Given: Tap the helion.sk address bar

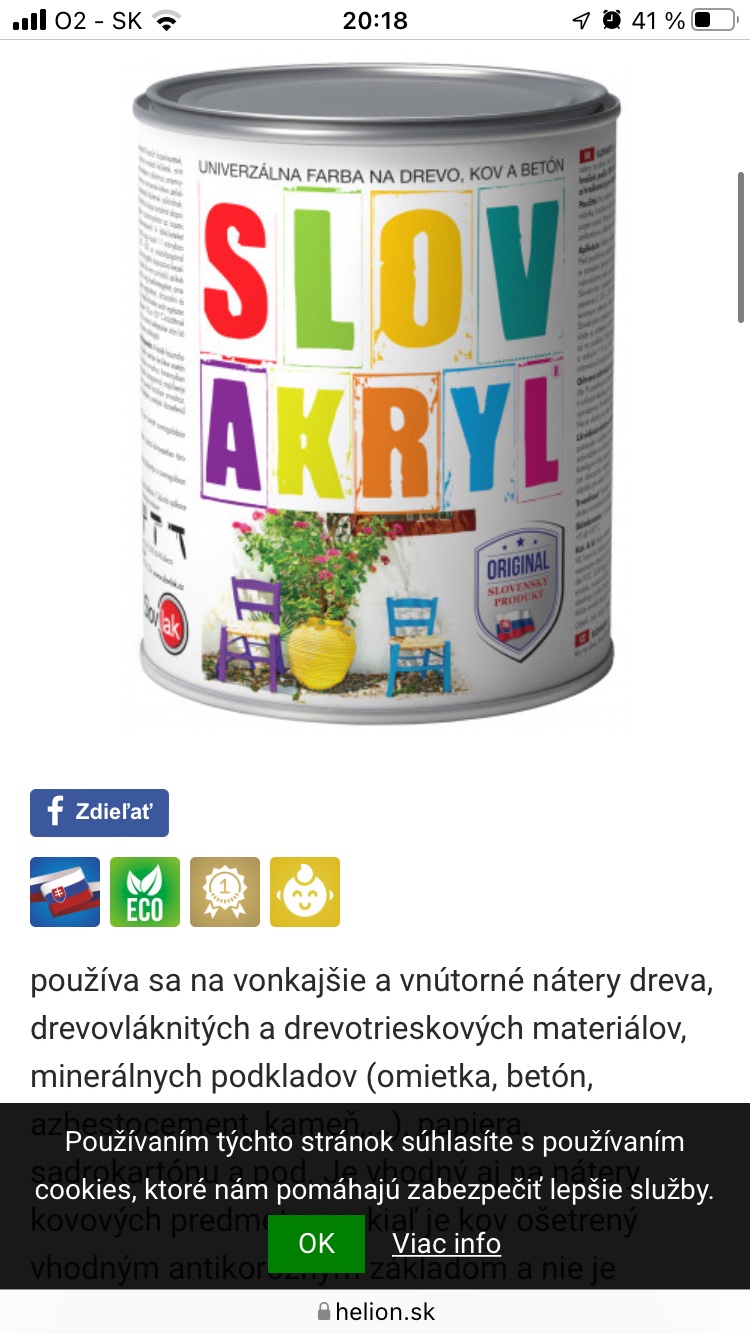Looking at the screenshot, I should 375,1311.
